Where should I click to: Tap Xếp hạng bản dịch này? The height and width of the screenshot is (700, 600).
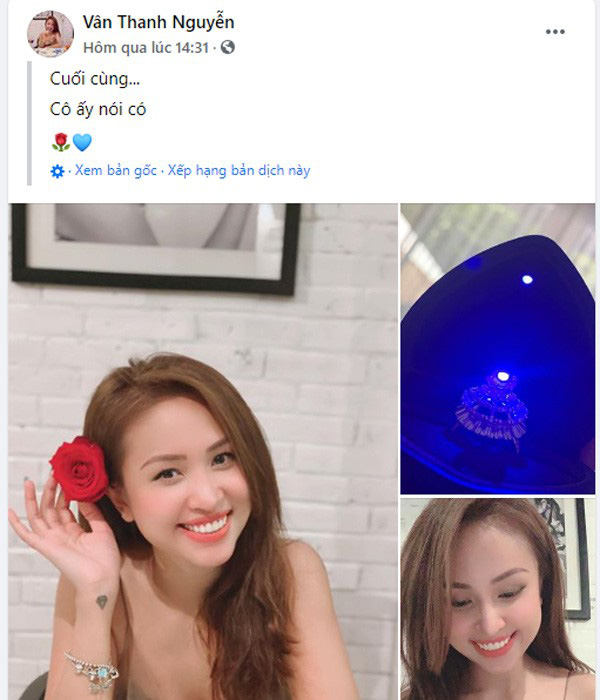(x=239, y=170)
